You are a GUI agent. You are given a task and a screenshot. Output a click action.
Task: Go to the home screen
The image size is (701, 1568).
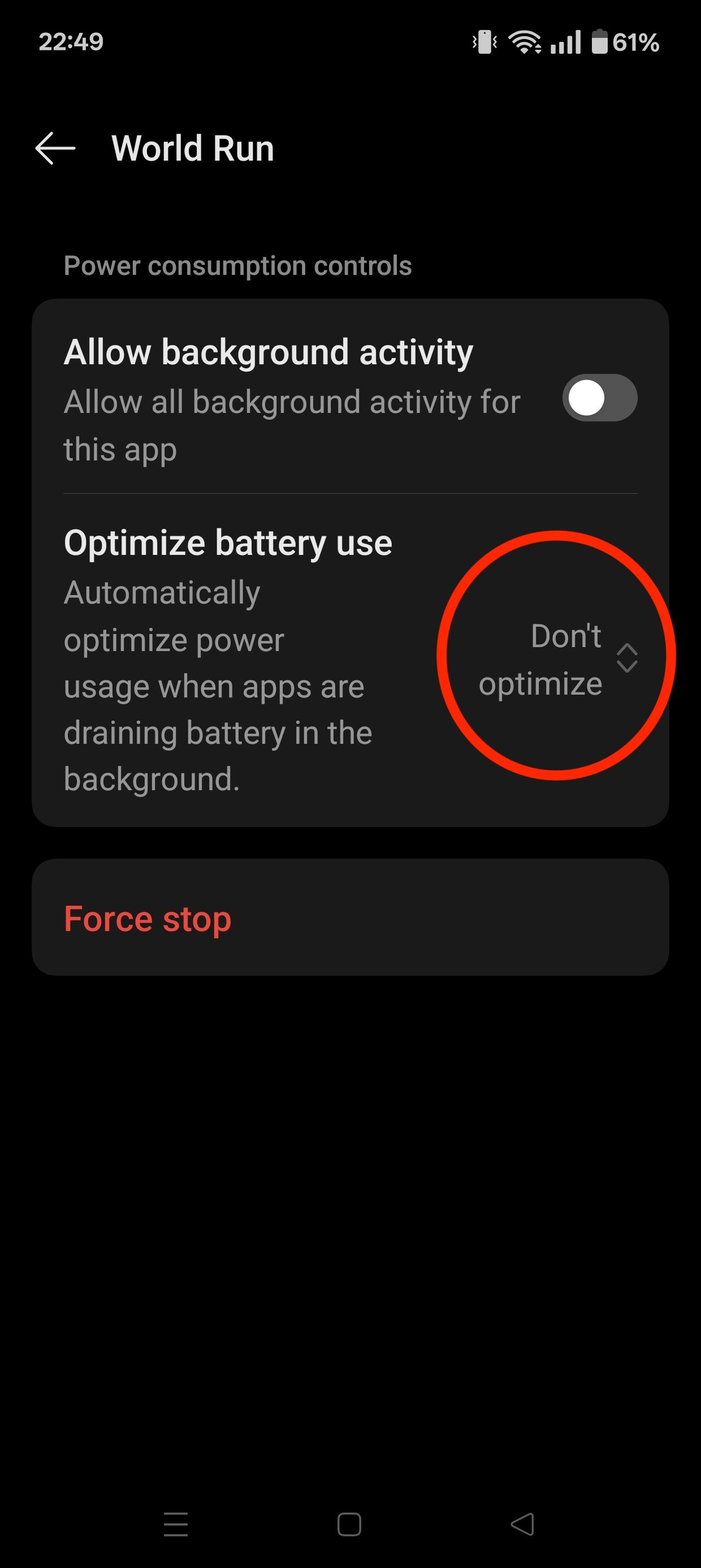(349, 1524)
